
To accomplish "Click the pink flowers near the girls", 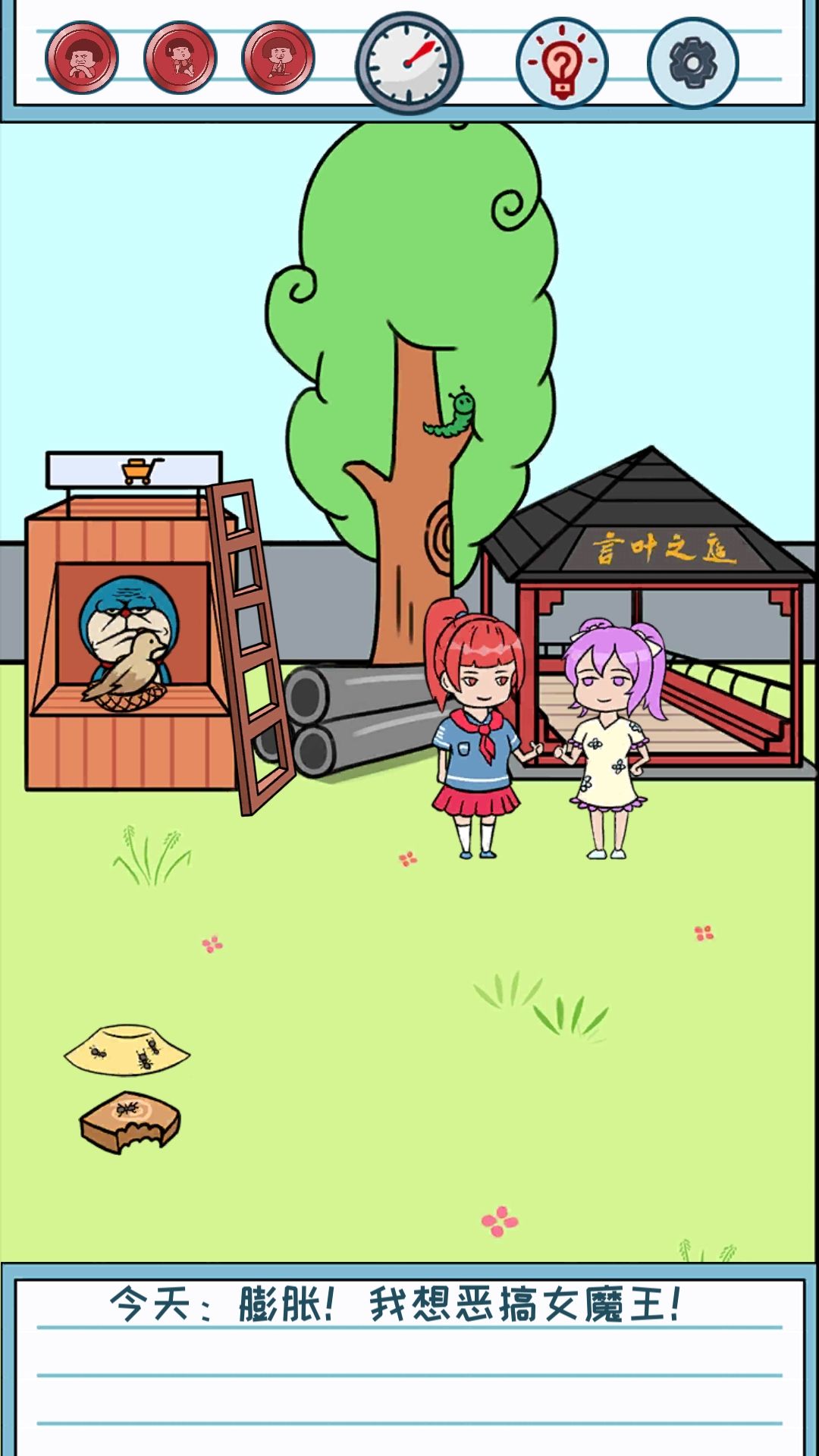I will (406, 859).
